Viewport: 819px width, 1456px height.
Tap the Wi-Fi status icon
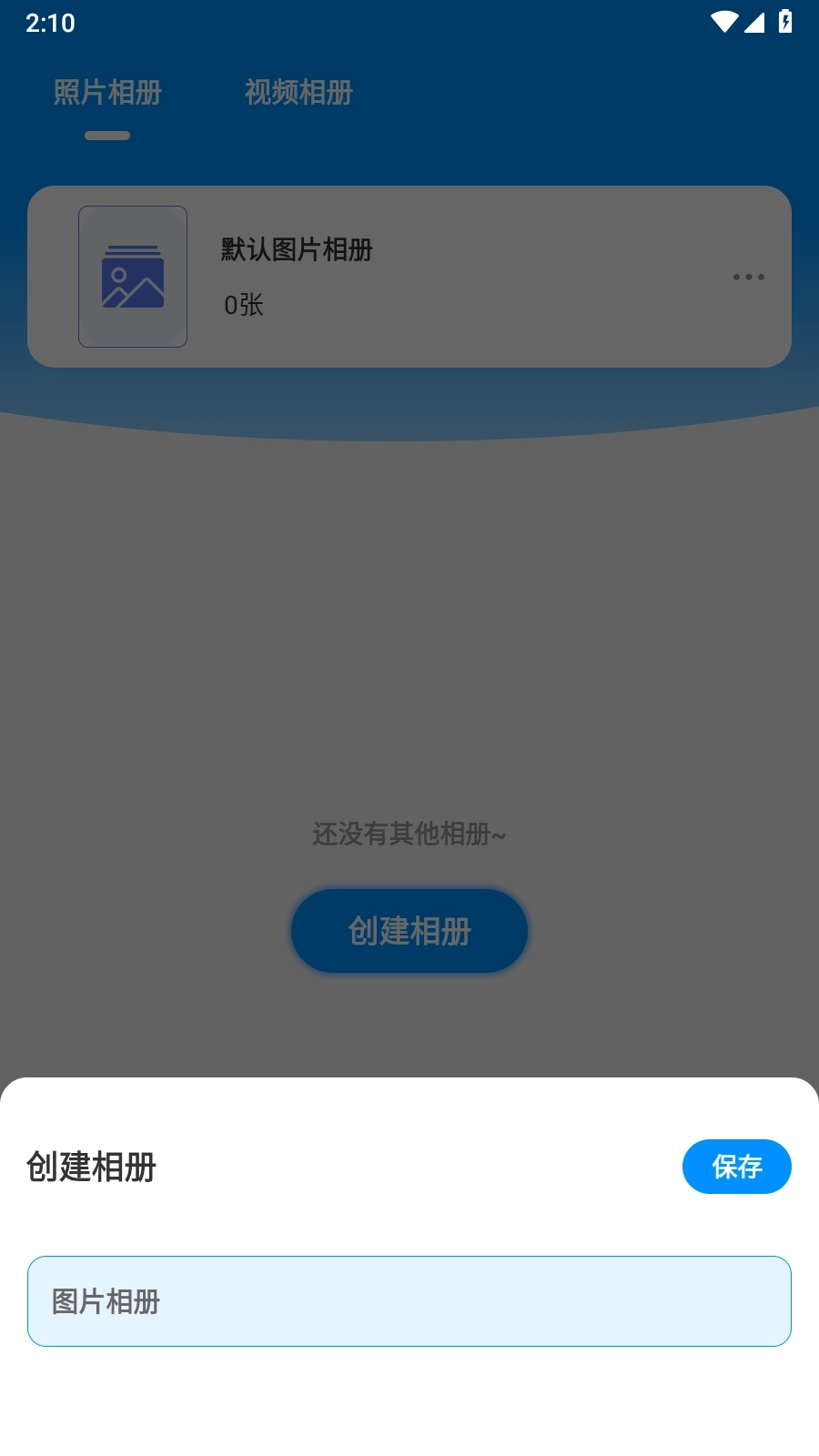(x=724, y=20)
